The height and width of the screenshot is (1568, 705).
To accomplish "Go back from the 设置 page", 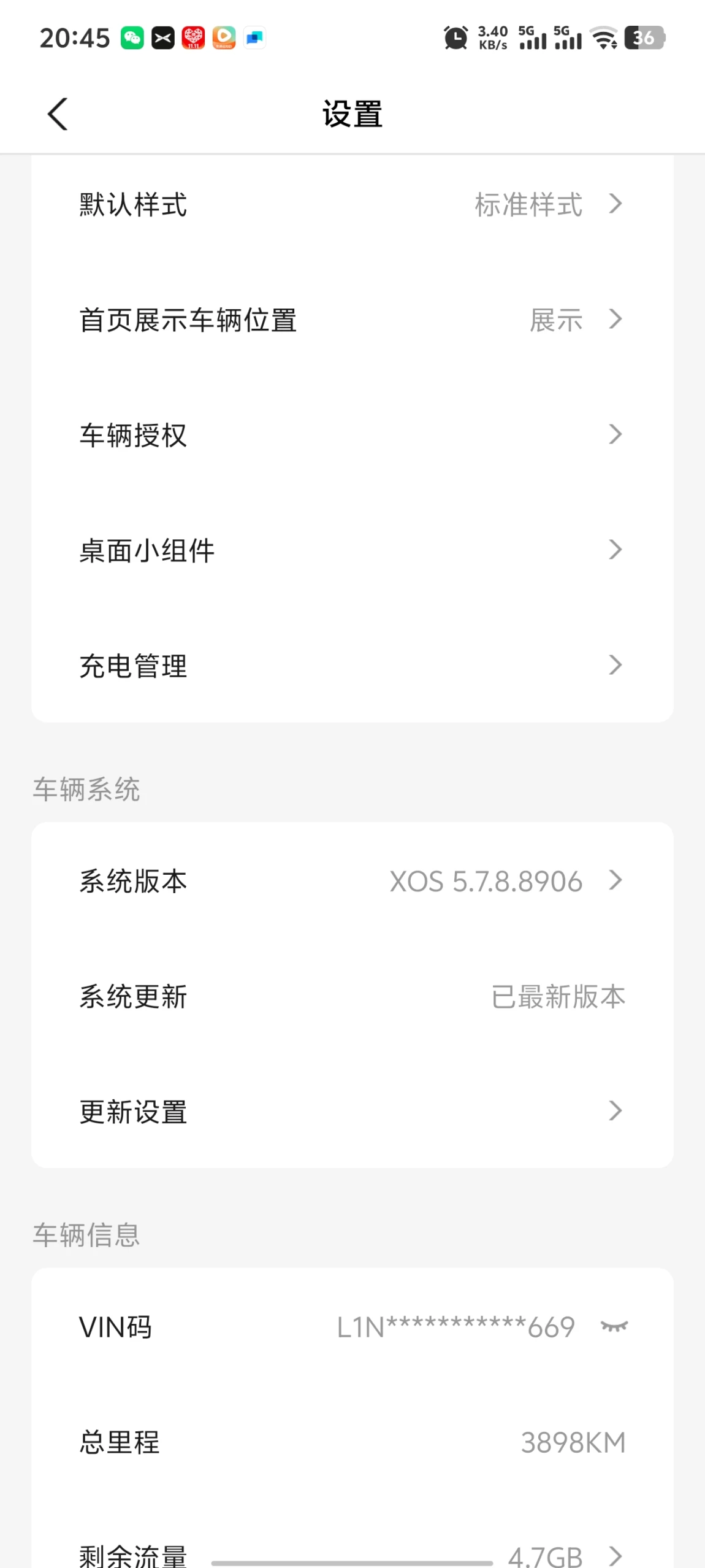I will coord(58,114).
